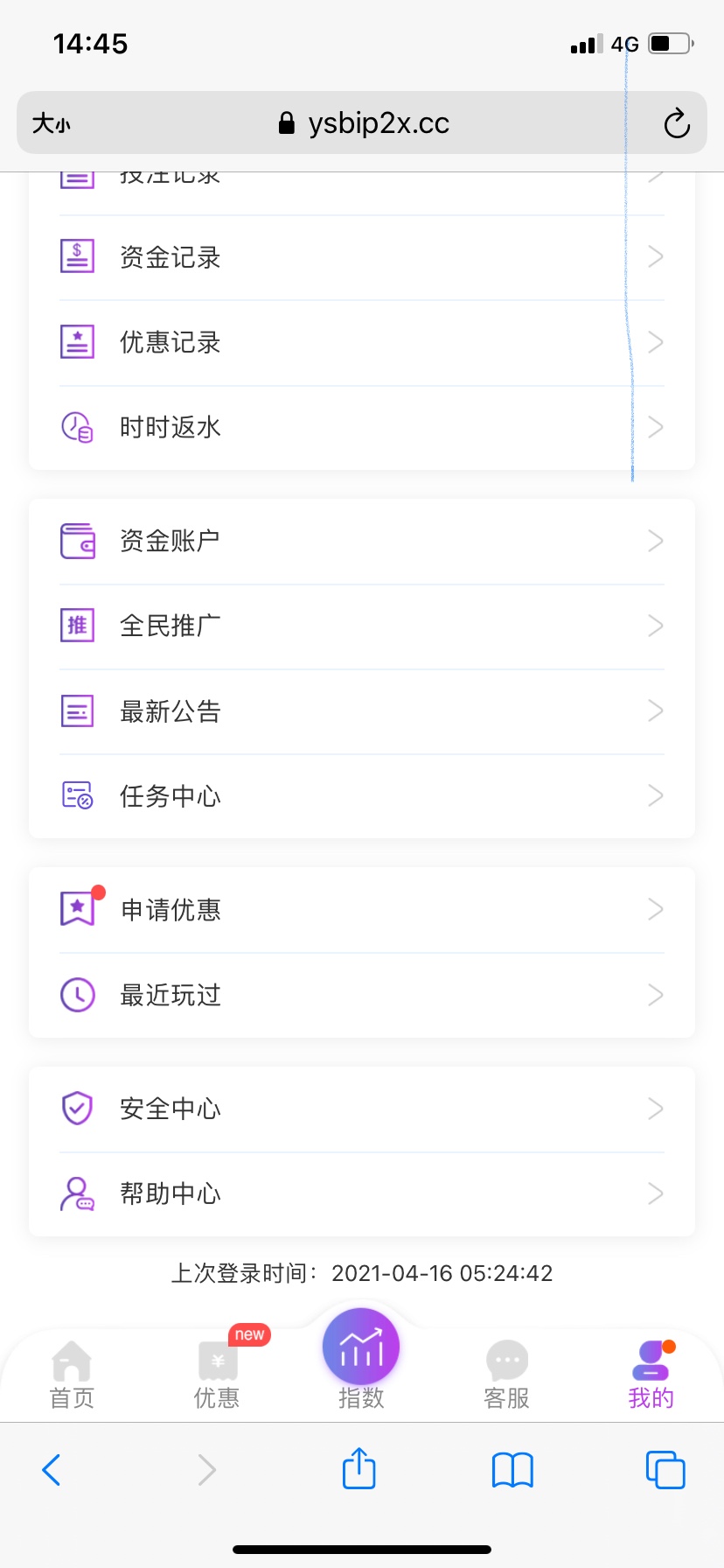The image size is (724, 1568).
Task: Open 时时返水 row
Action: point(362,427)
